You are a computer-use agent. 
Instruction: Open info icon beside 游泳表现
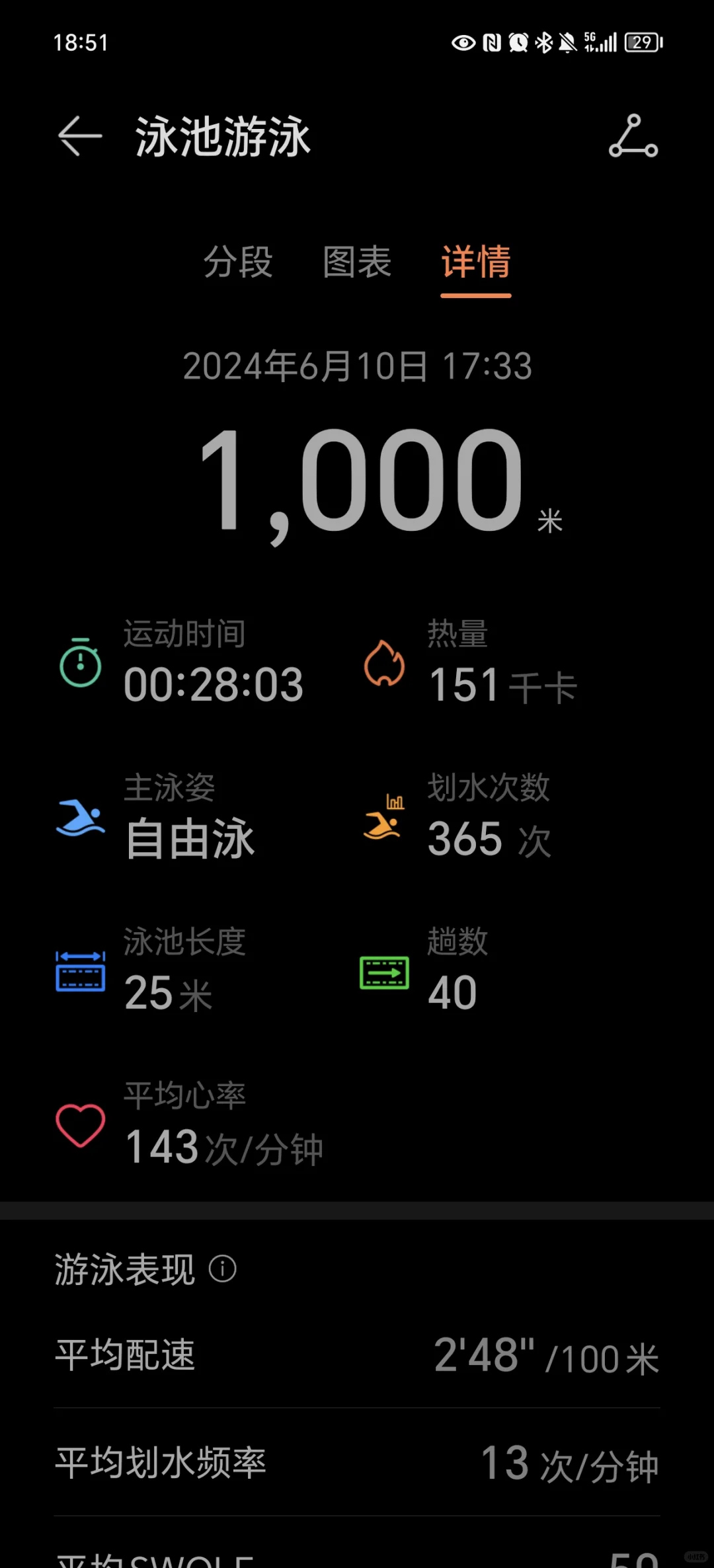(x=223, y=1269)
